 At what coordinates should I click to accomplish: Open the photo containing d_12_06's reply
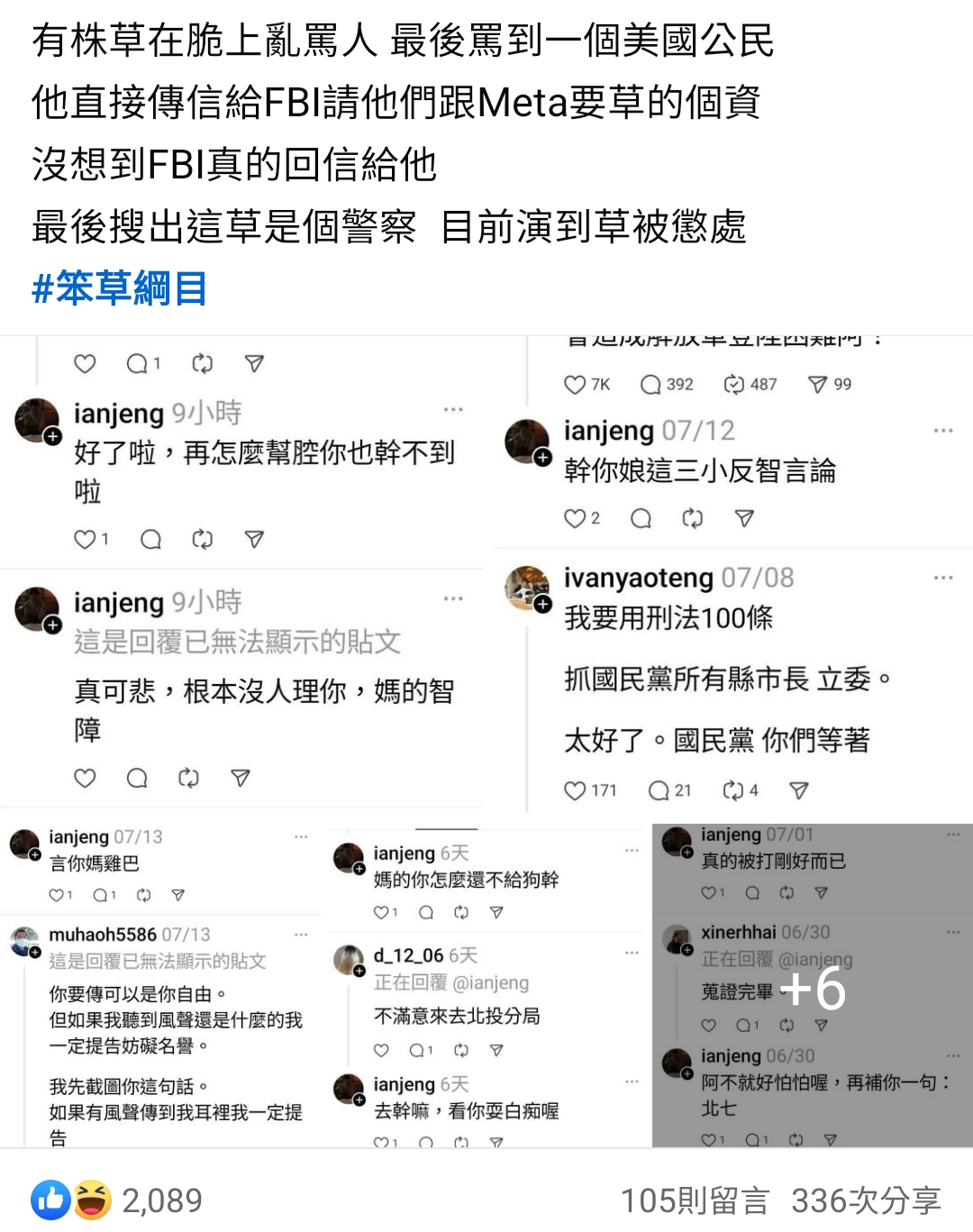pyautogui.click(x=486, y=987)
